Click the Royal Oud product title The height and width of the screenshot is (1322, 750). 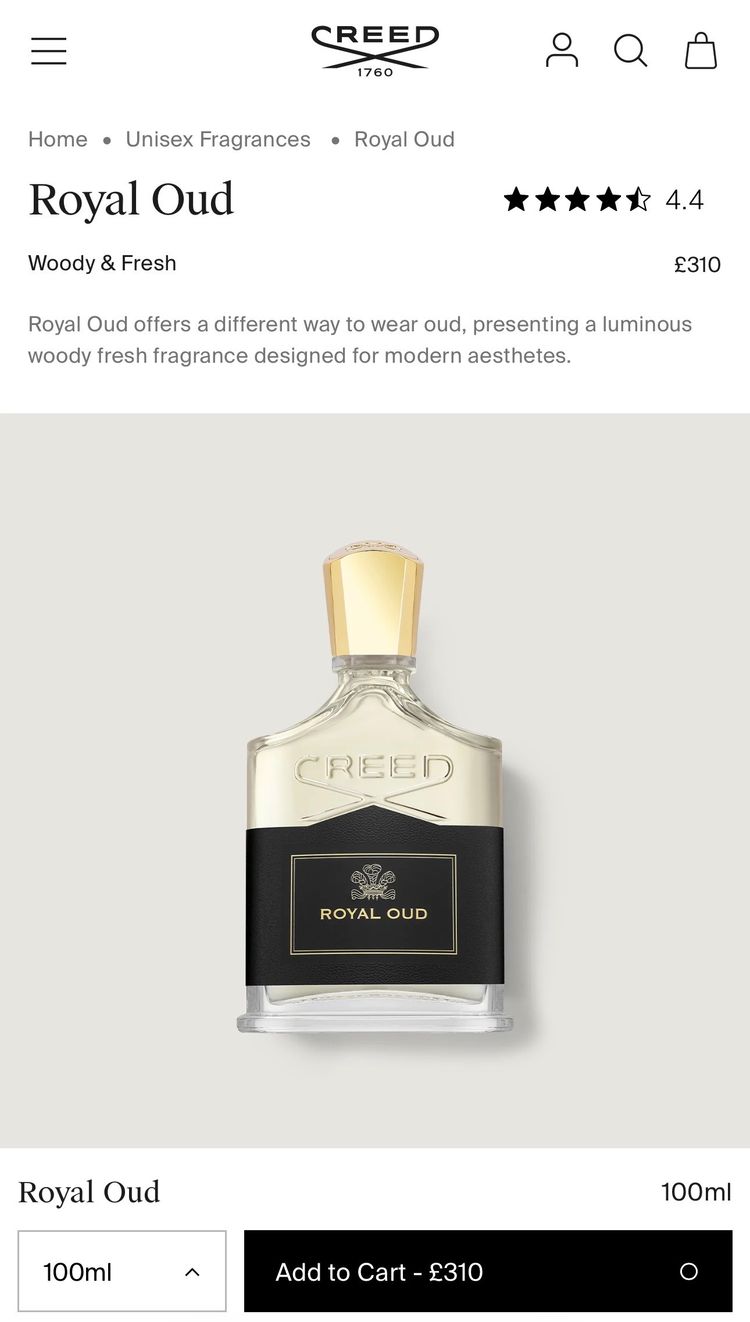131,201
